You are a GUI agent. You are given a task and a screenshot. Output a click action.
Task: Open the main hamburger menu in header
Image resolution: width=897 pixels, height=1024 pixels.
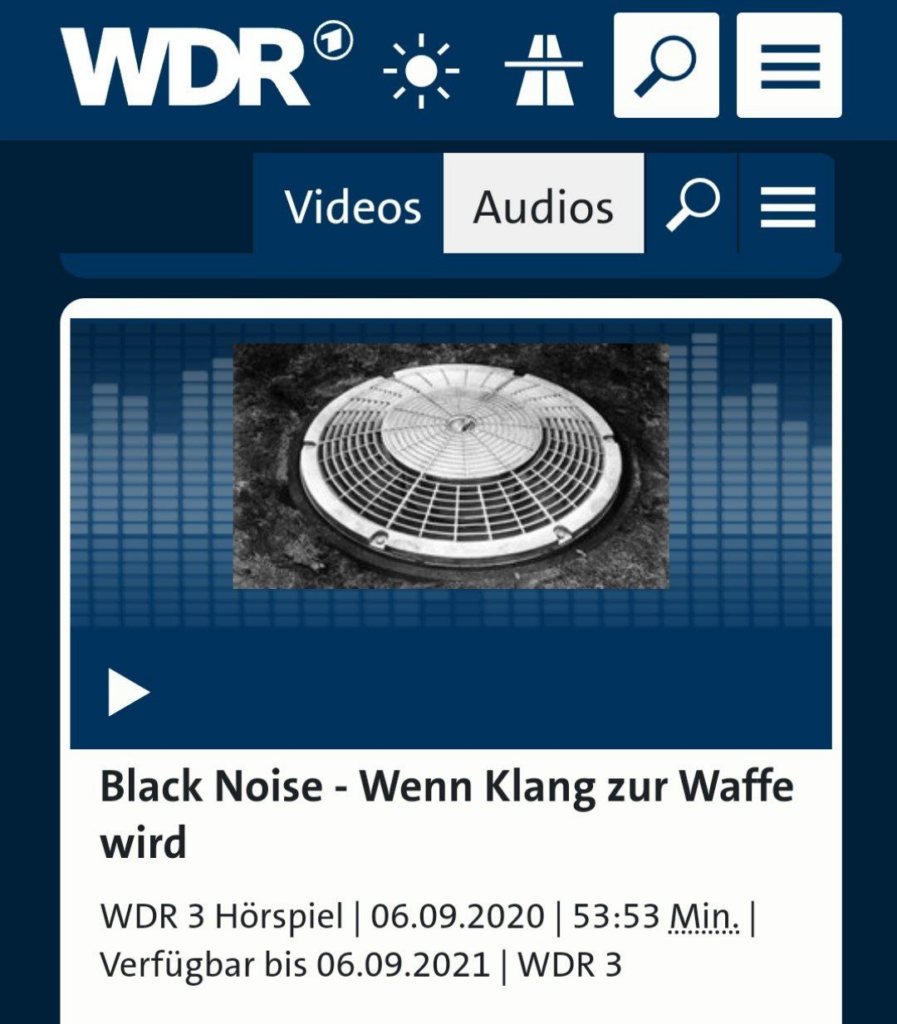tap(789, 66)
